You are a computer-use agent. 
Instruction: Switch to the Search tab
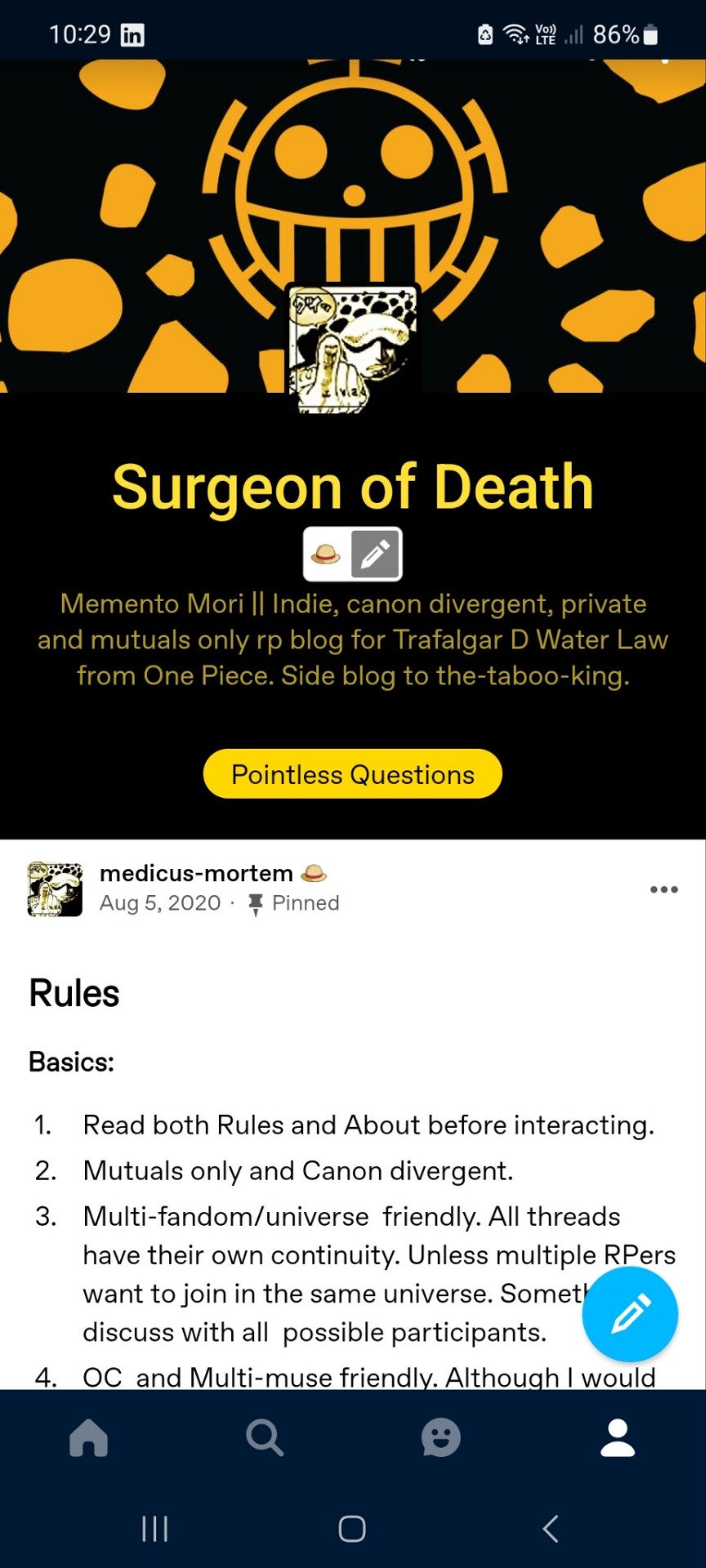click(265, 1437)
